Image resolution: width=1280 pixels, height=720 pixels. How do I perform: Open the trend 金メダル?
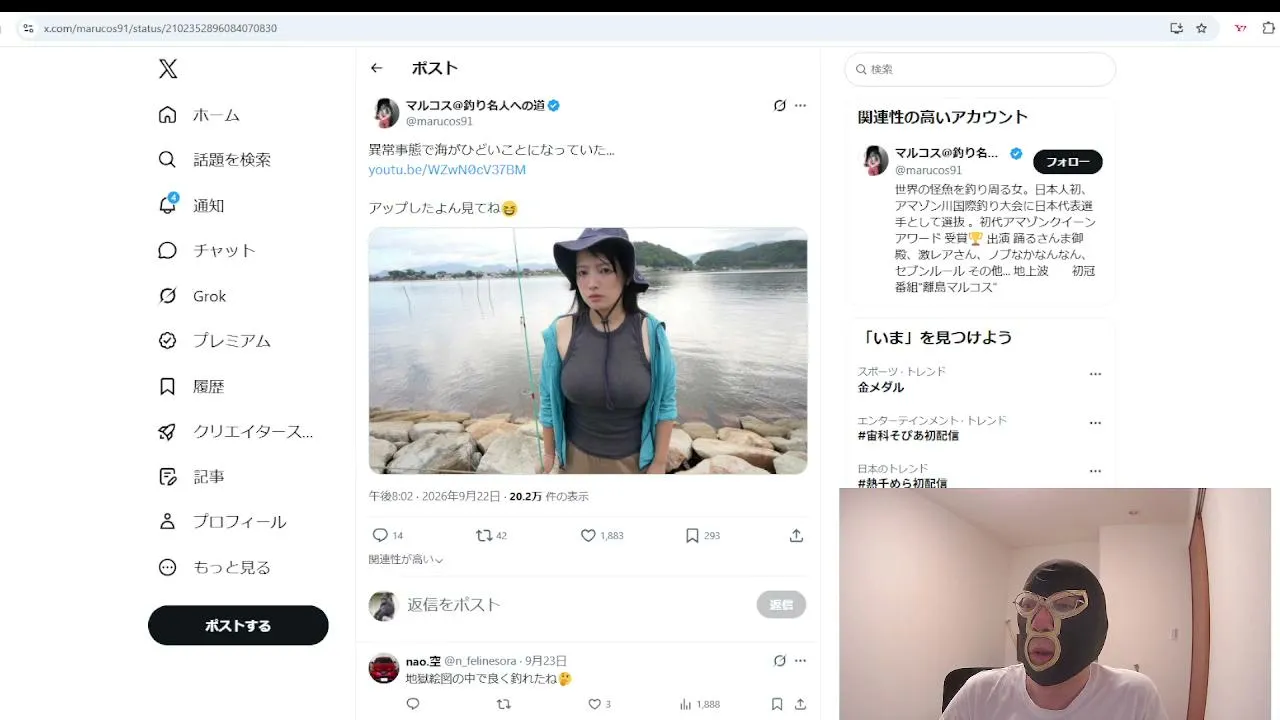pos(881,387)
